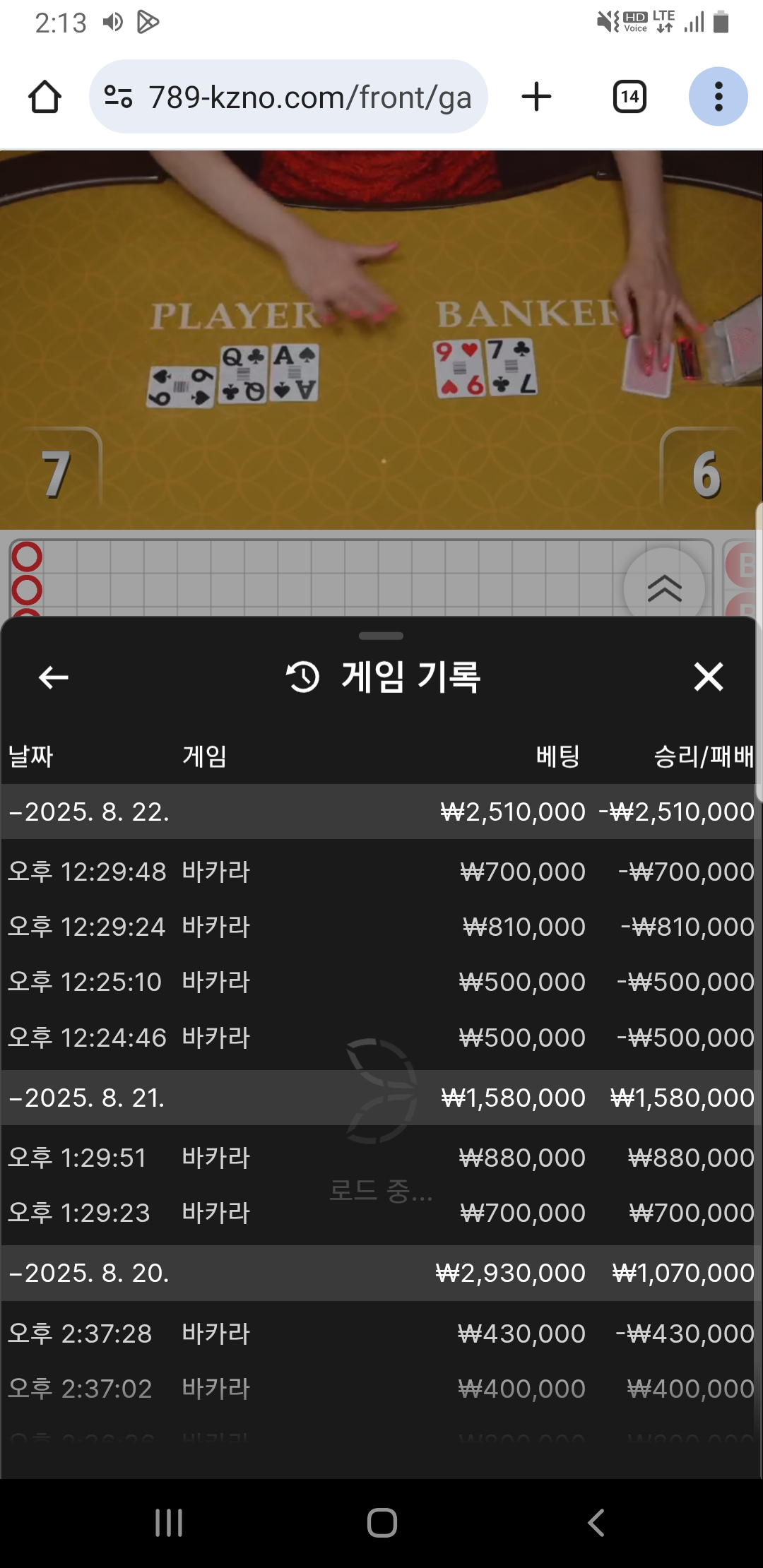Open the 오후 1:29:23 baccarat record

381,1213
